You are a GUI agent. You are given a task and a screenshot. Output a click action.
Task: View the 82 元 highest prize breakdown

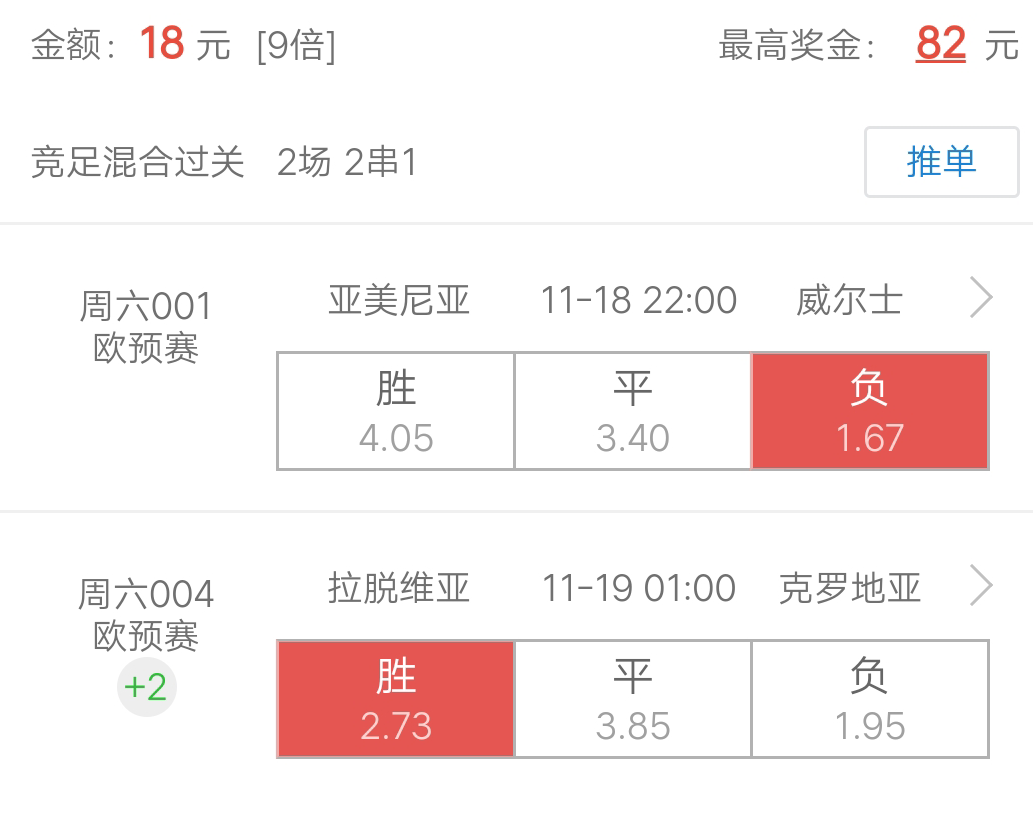(941, 44)
